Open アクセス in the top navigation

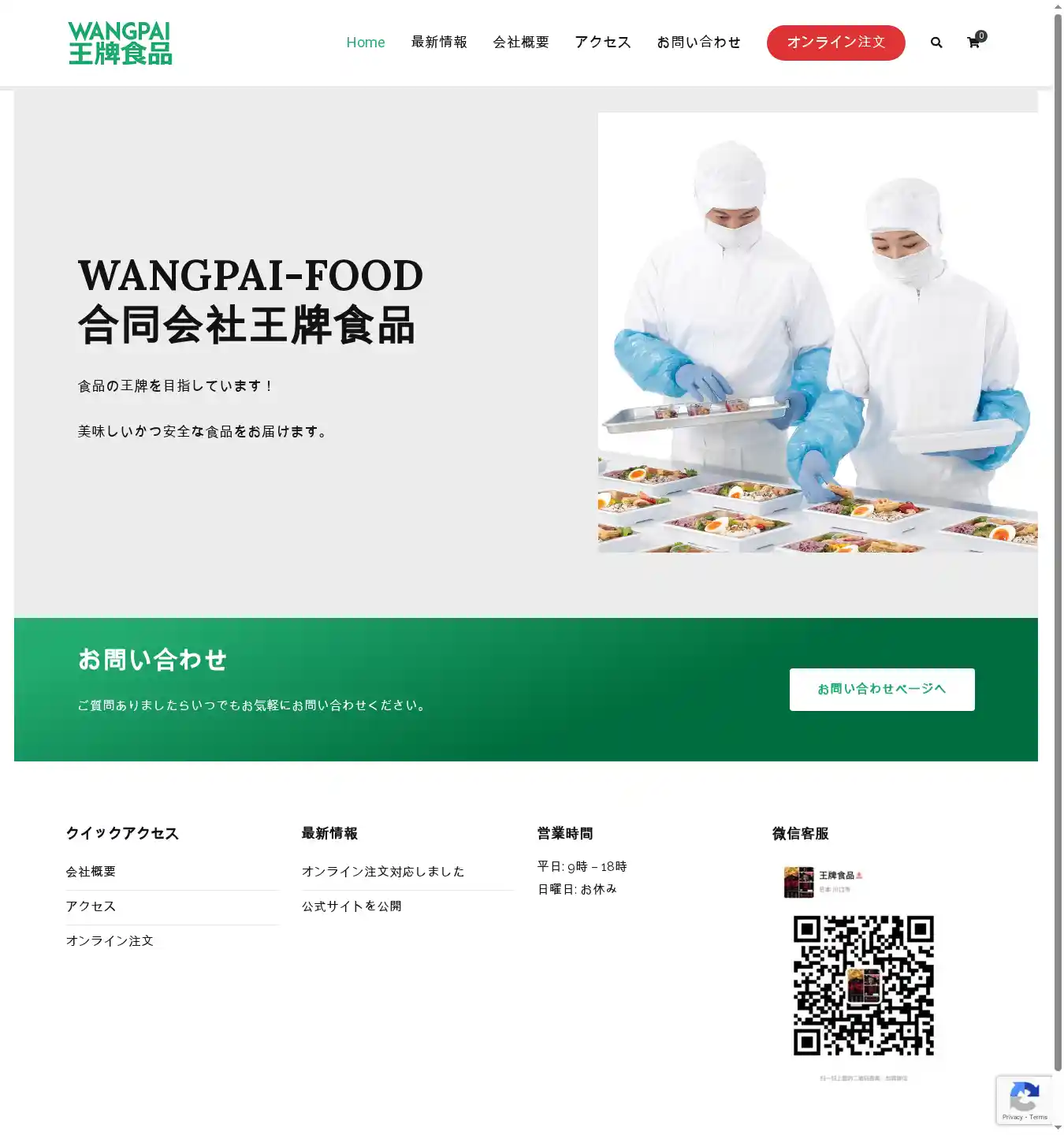(x=603, y=43)
